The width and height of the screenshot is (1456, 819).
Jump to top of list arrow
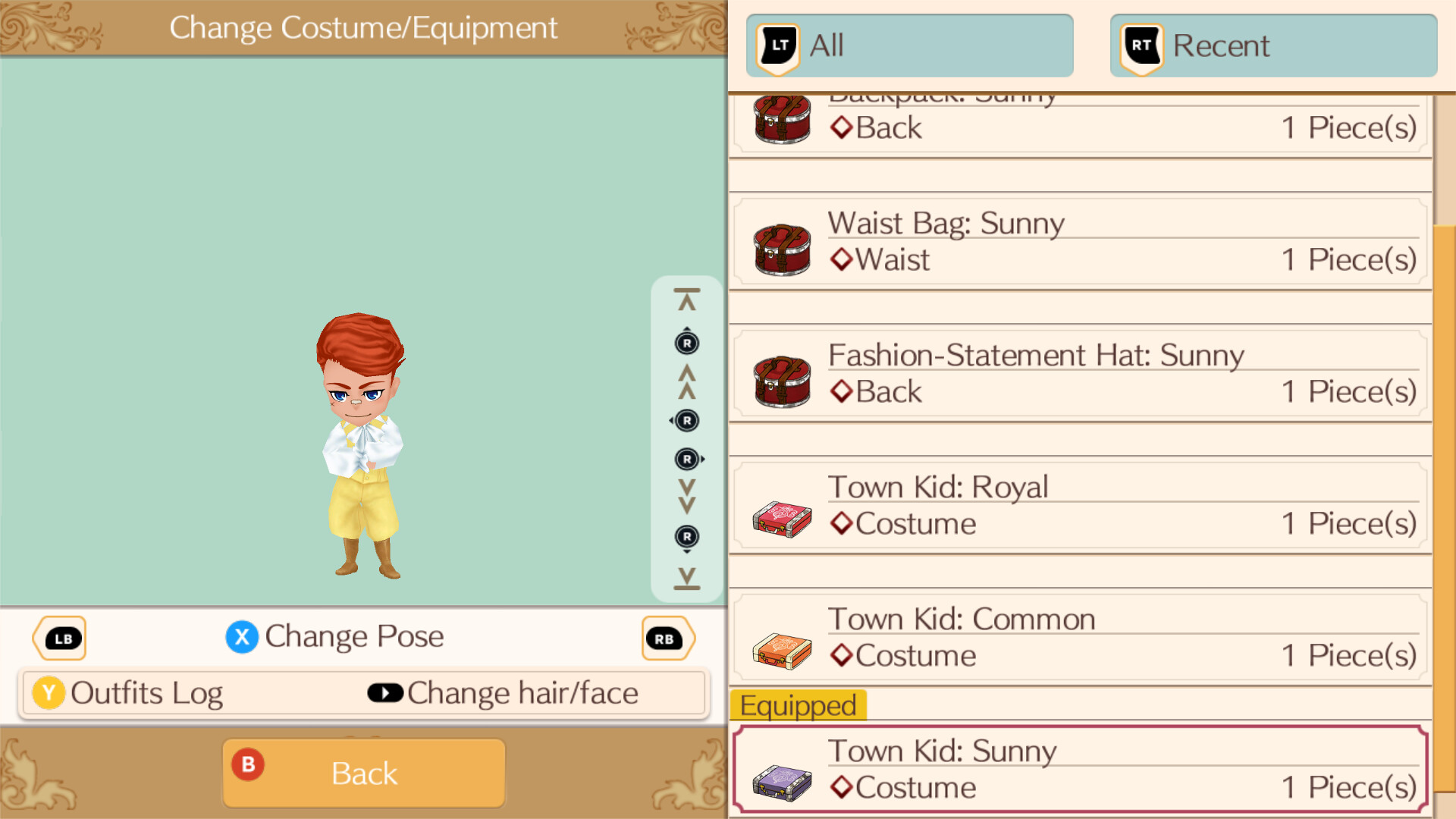[x=687, y=301]
